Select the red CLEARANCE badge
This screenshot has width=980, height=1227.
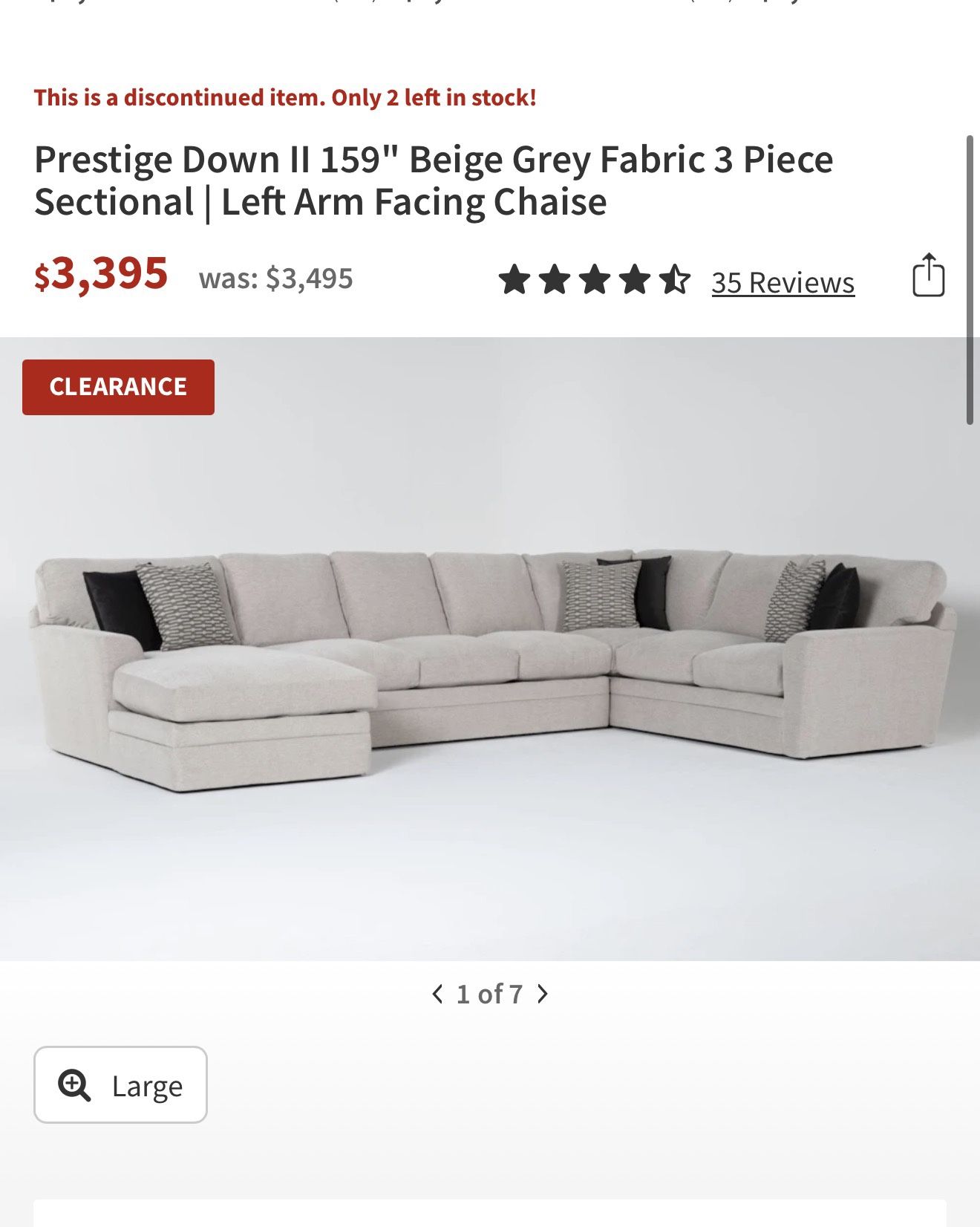(117, 385)
